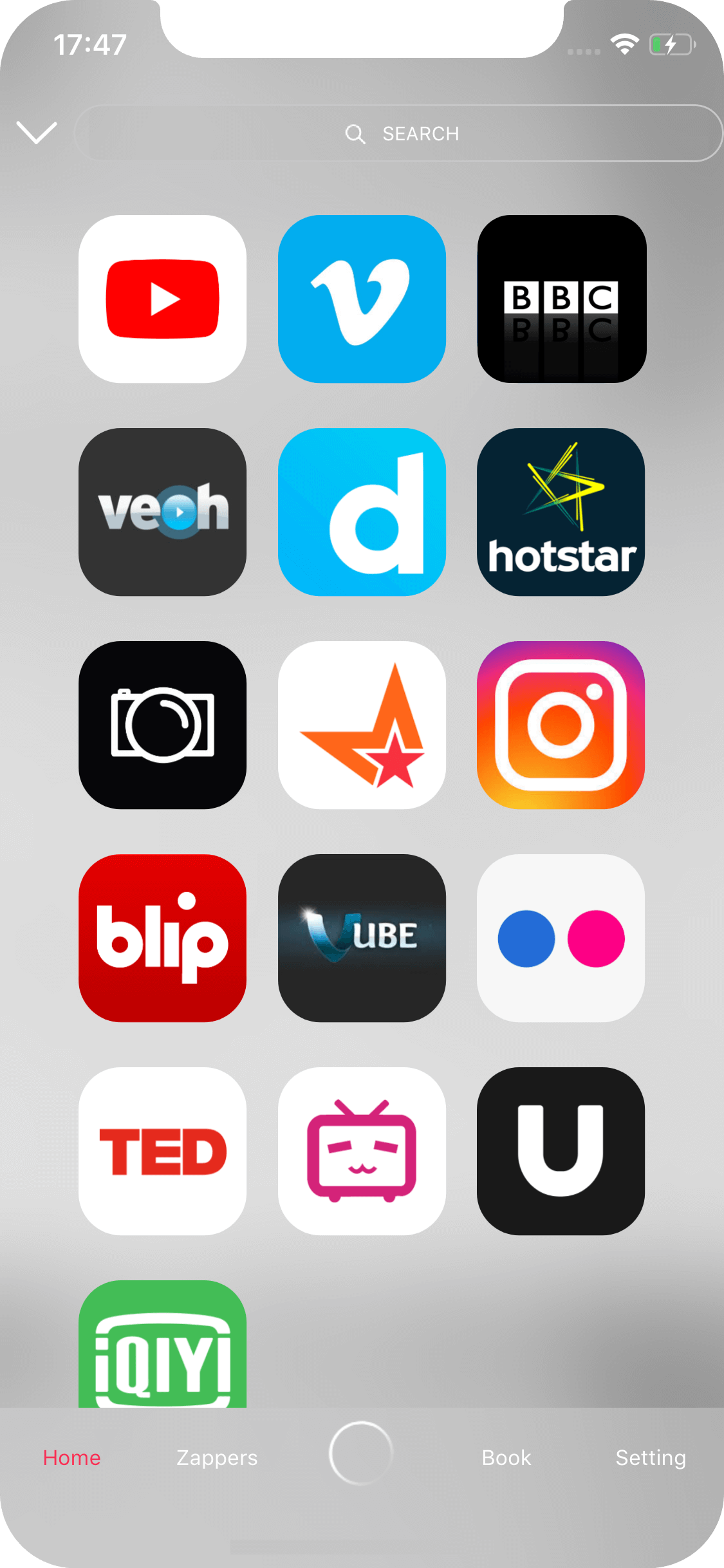Select the BBC tile

coord(561,299)
